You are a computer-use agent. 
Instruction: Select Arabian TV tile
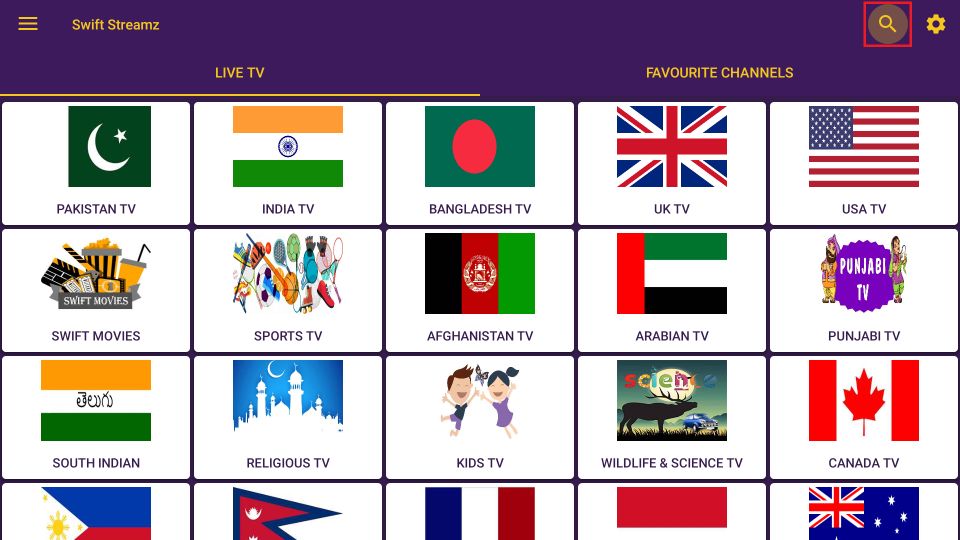click(x=672, y=290)
